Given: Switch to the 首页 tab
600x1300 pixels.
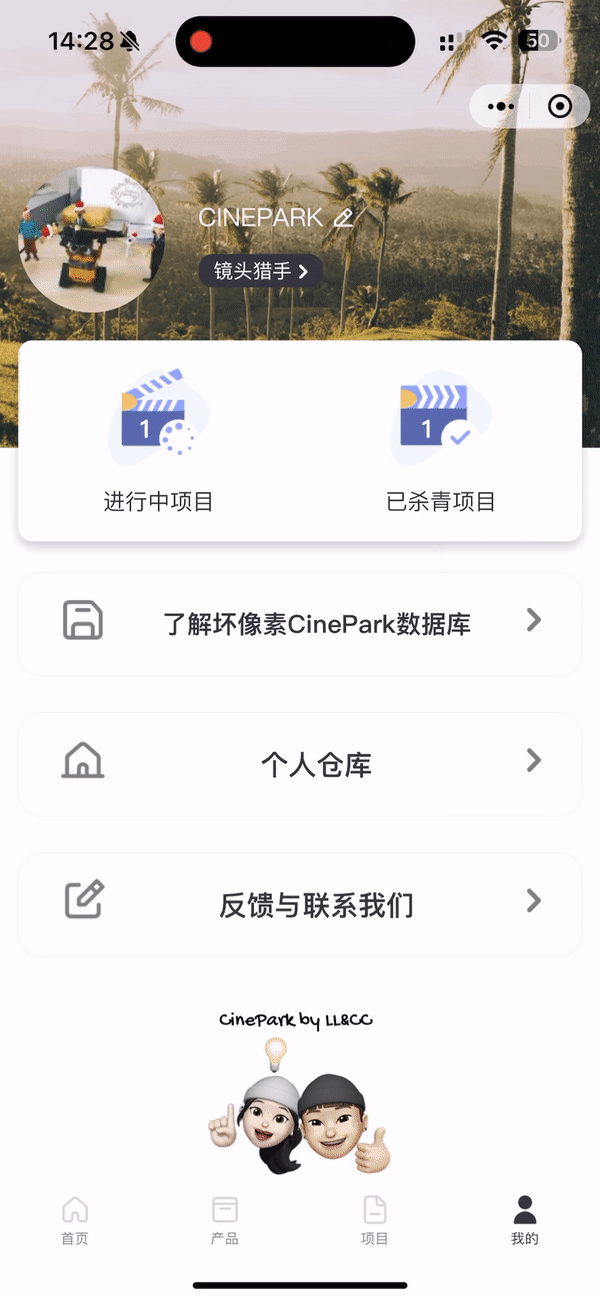Looking at the screenshot, I should 75,1220.
